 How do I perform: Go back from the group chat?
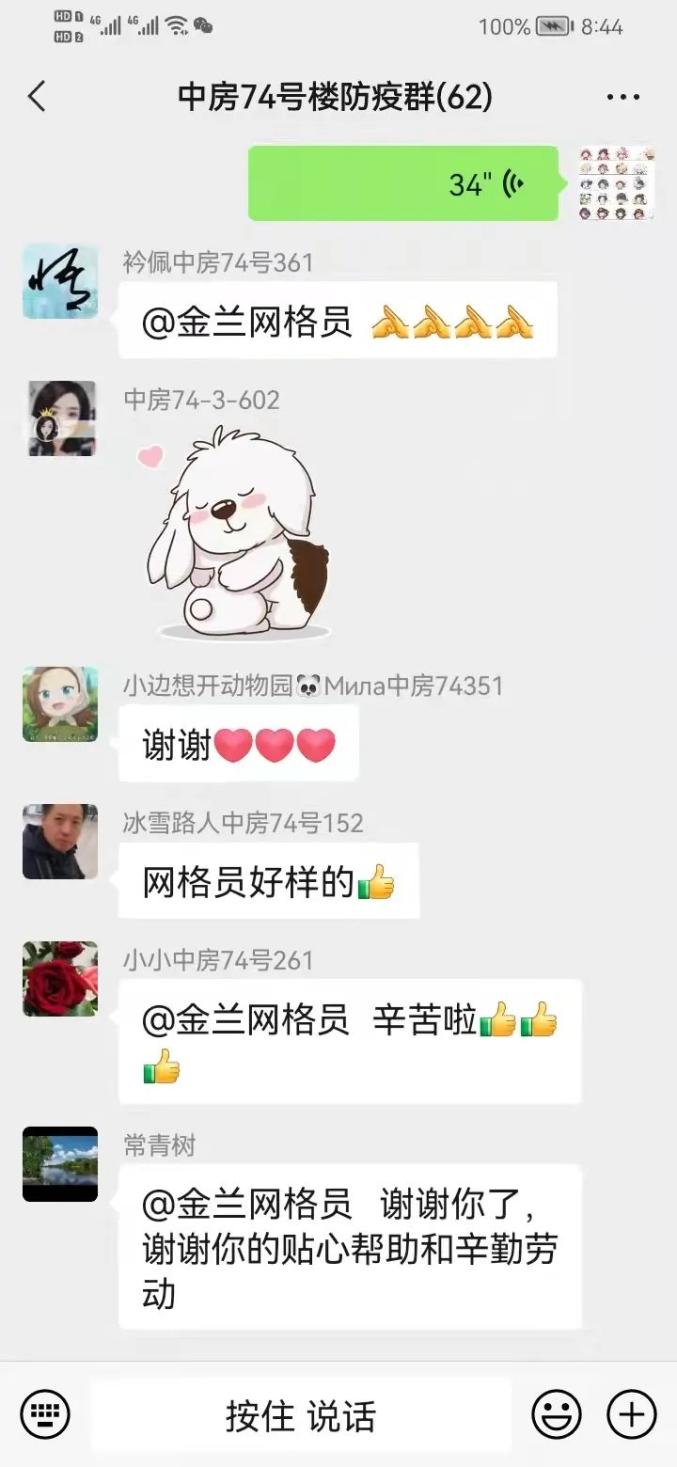tap(37, 97)
